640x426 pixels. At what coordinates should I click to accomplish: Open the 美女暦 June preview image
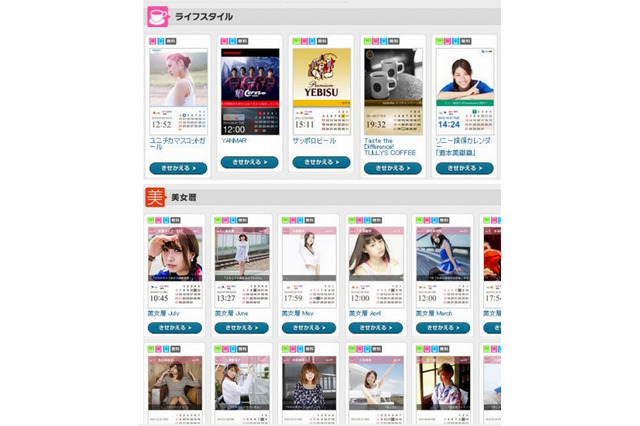coord(242,253)
